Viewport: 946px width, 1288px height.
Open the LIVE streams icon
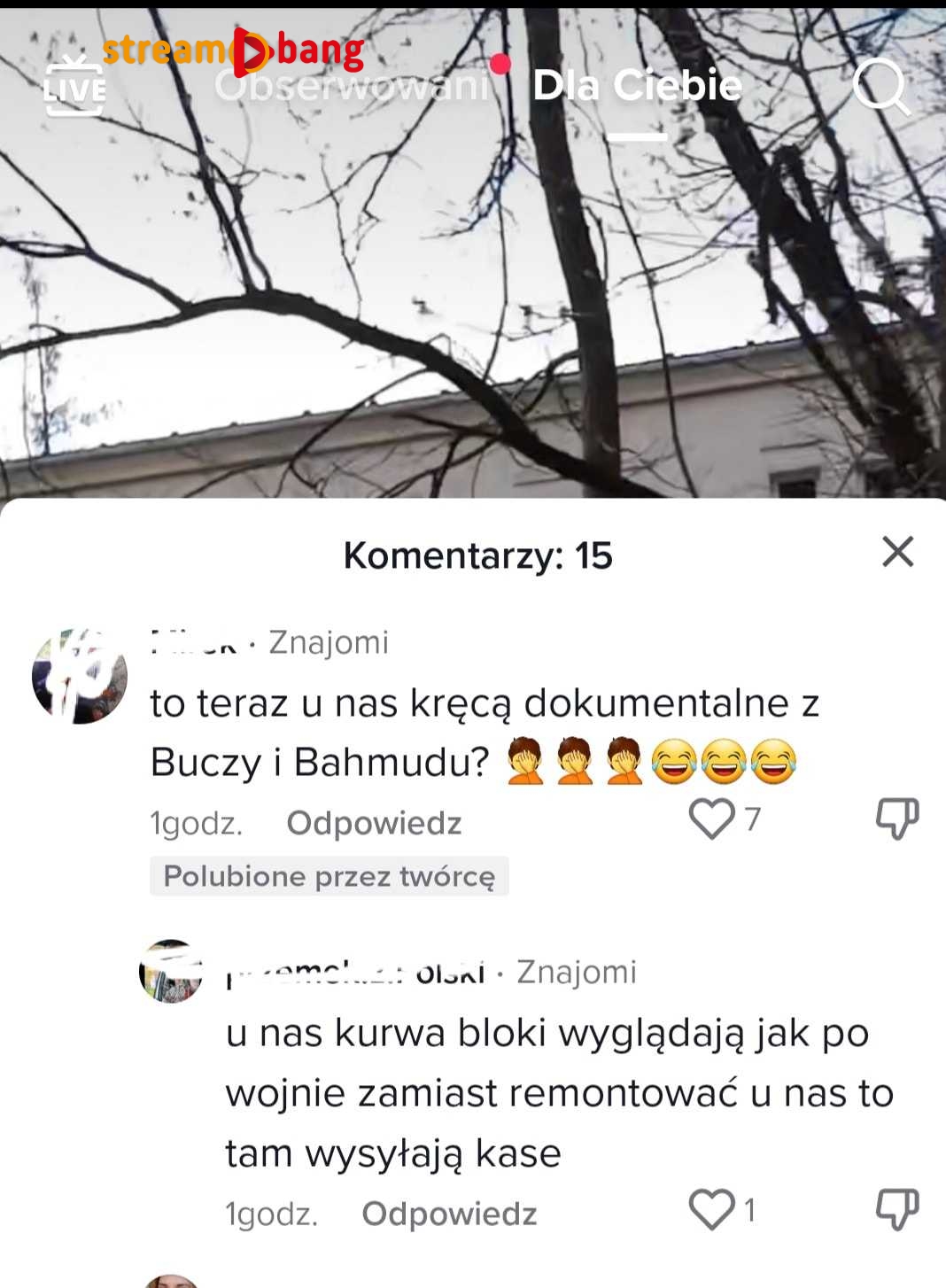click(74, 87)
